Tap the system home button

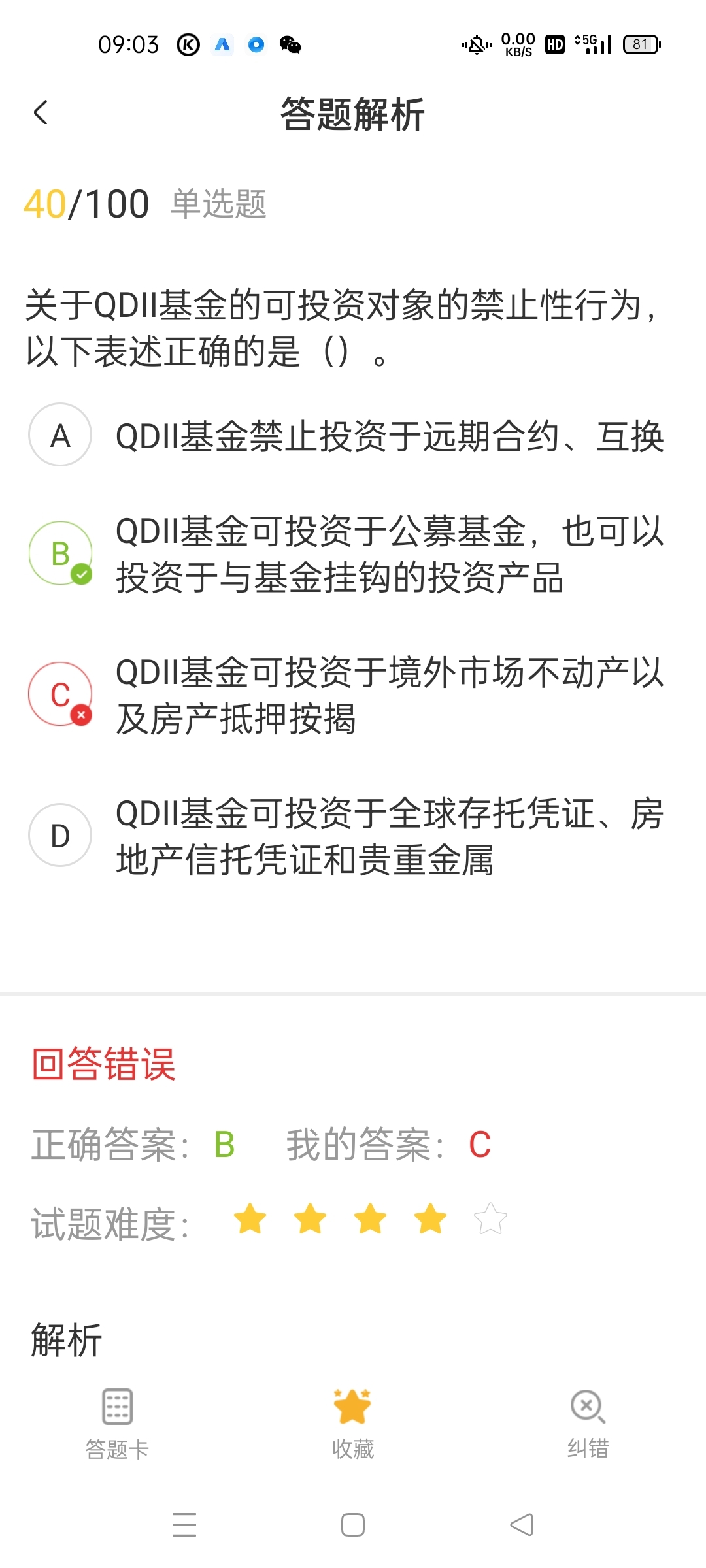pos(353,1525)
